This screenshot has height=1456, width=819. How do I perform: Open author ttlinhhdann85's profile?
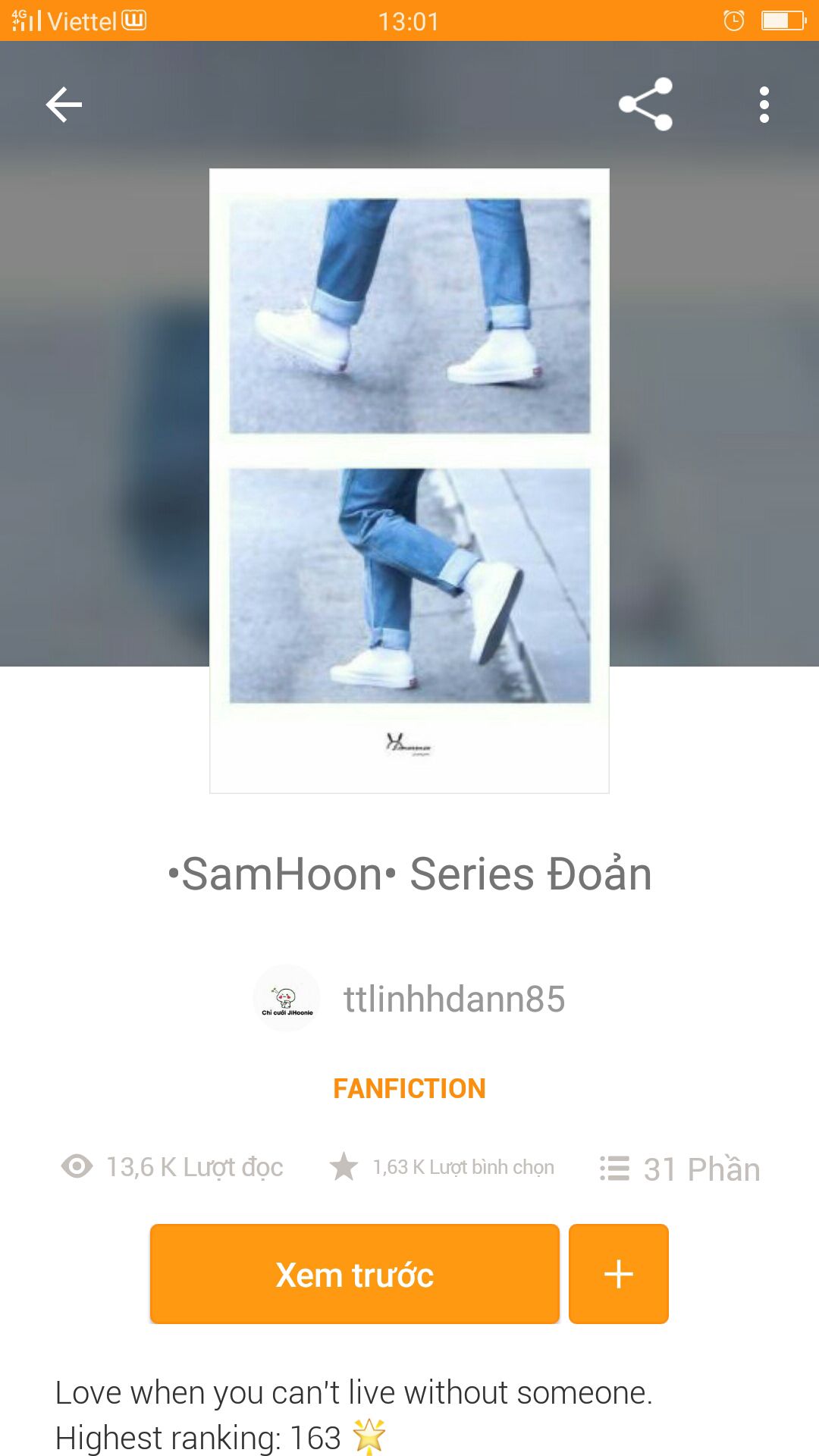[453, 999]
